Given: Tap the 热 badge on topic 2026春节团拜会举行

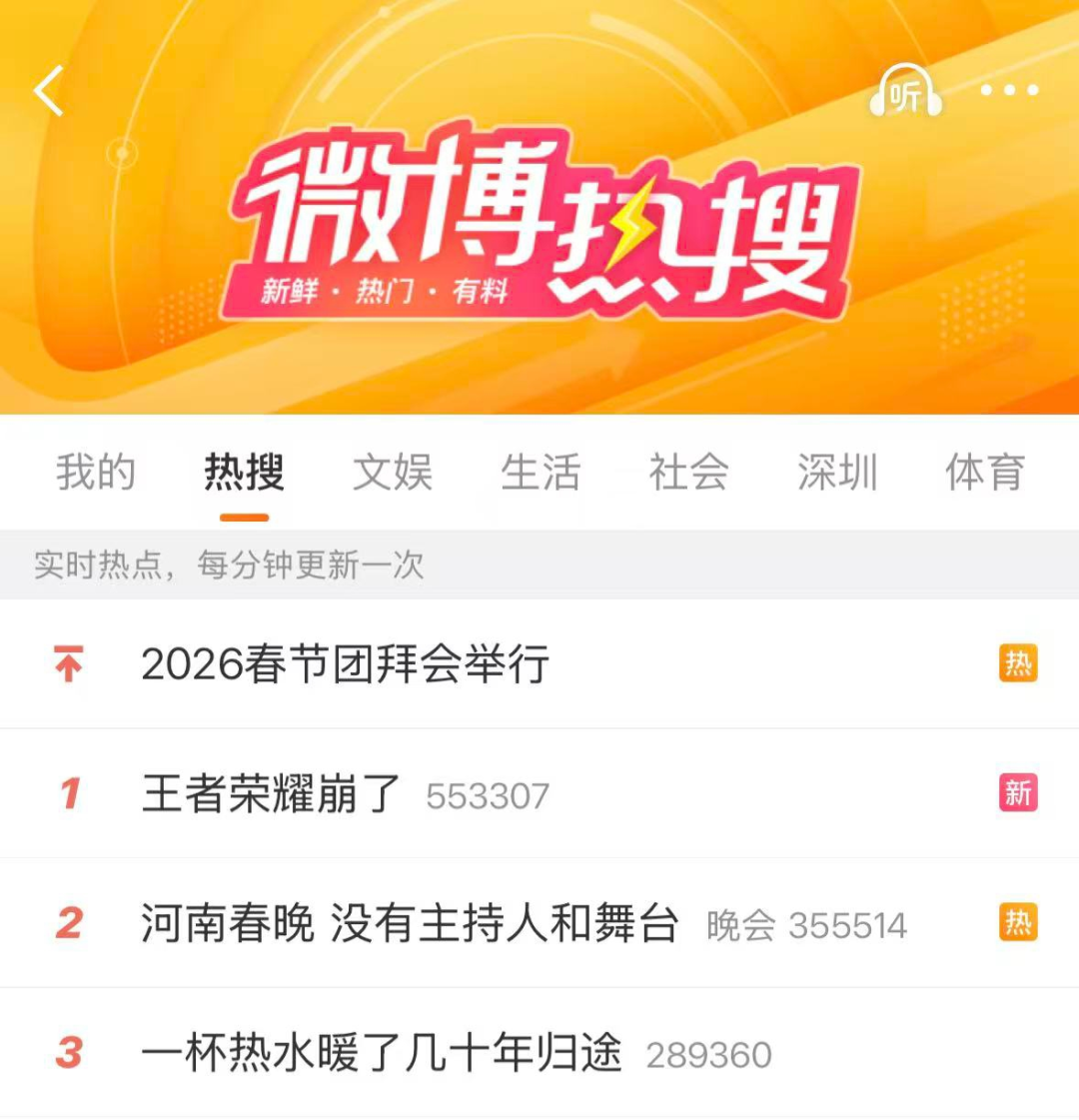Looking at the screenshot, I should coord(1019,664).
